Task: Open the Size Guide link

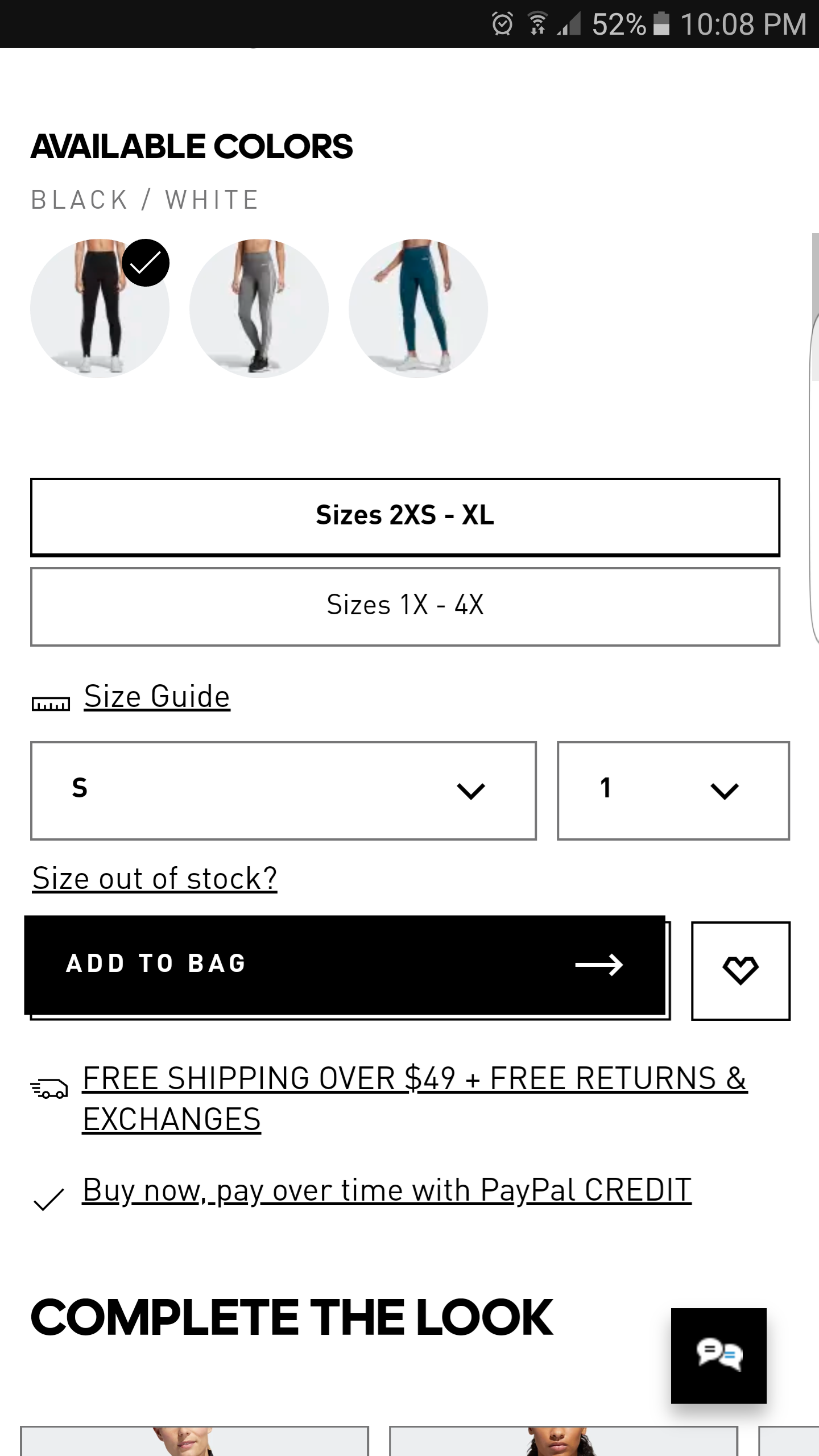Action: (157, 697)
